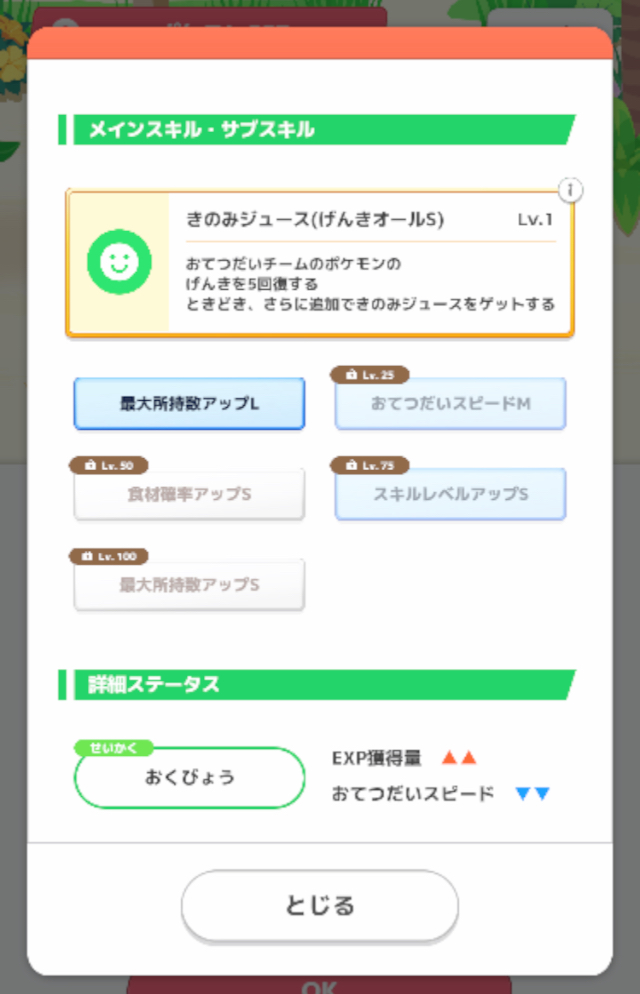640x994 pixels.
Task: View the おくびょう nature details
Action: click(189, 777)
